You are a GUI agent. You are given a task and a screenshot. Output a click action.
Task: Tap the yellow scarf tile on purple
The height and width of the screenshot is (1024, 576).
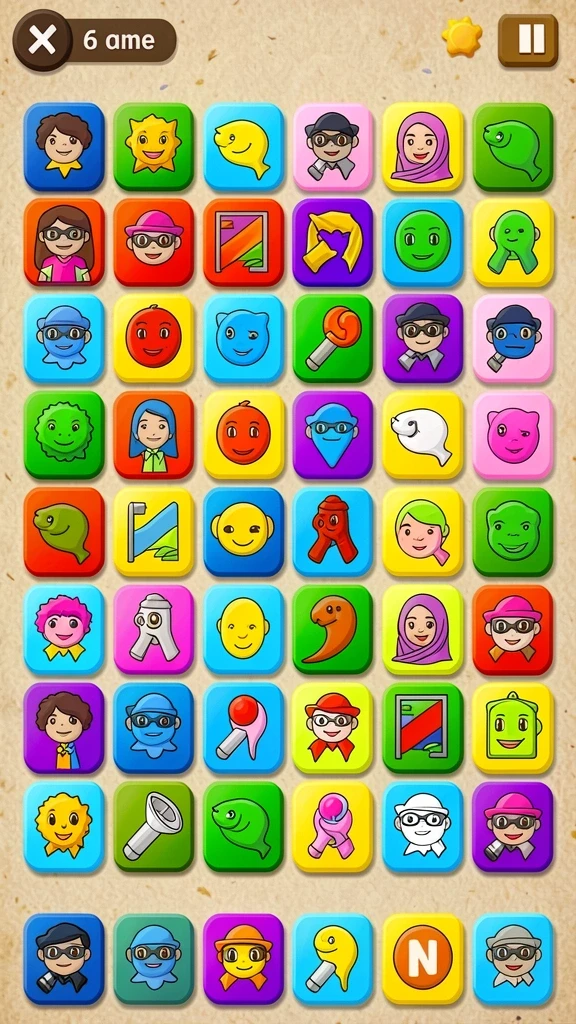[x=333, y=242]
